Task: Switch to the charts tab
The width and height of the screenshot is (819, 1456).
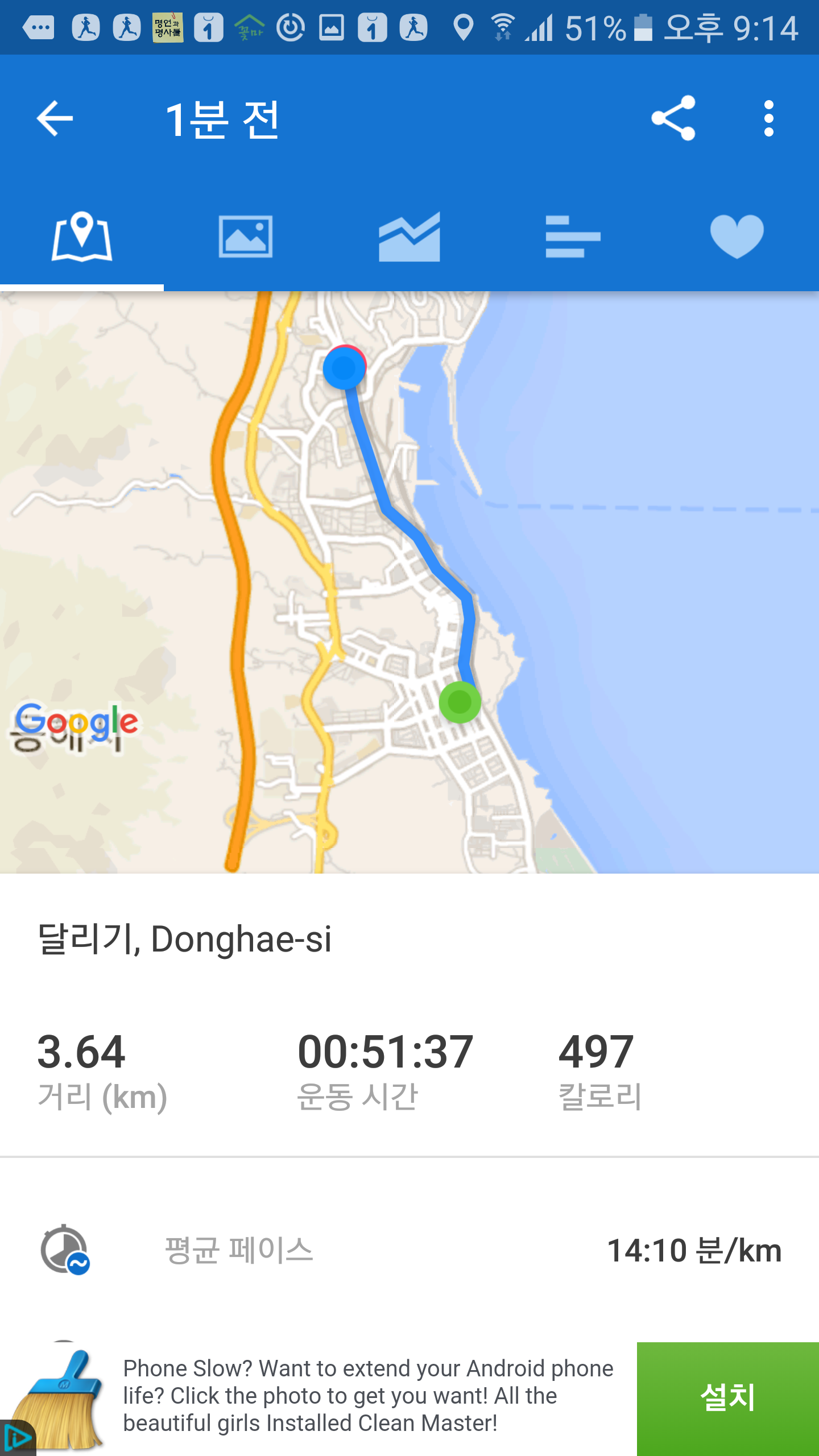Action: click(x=409, y=237)
